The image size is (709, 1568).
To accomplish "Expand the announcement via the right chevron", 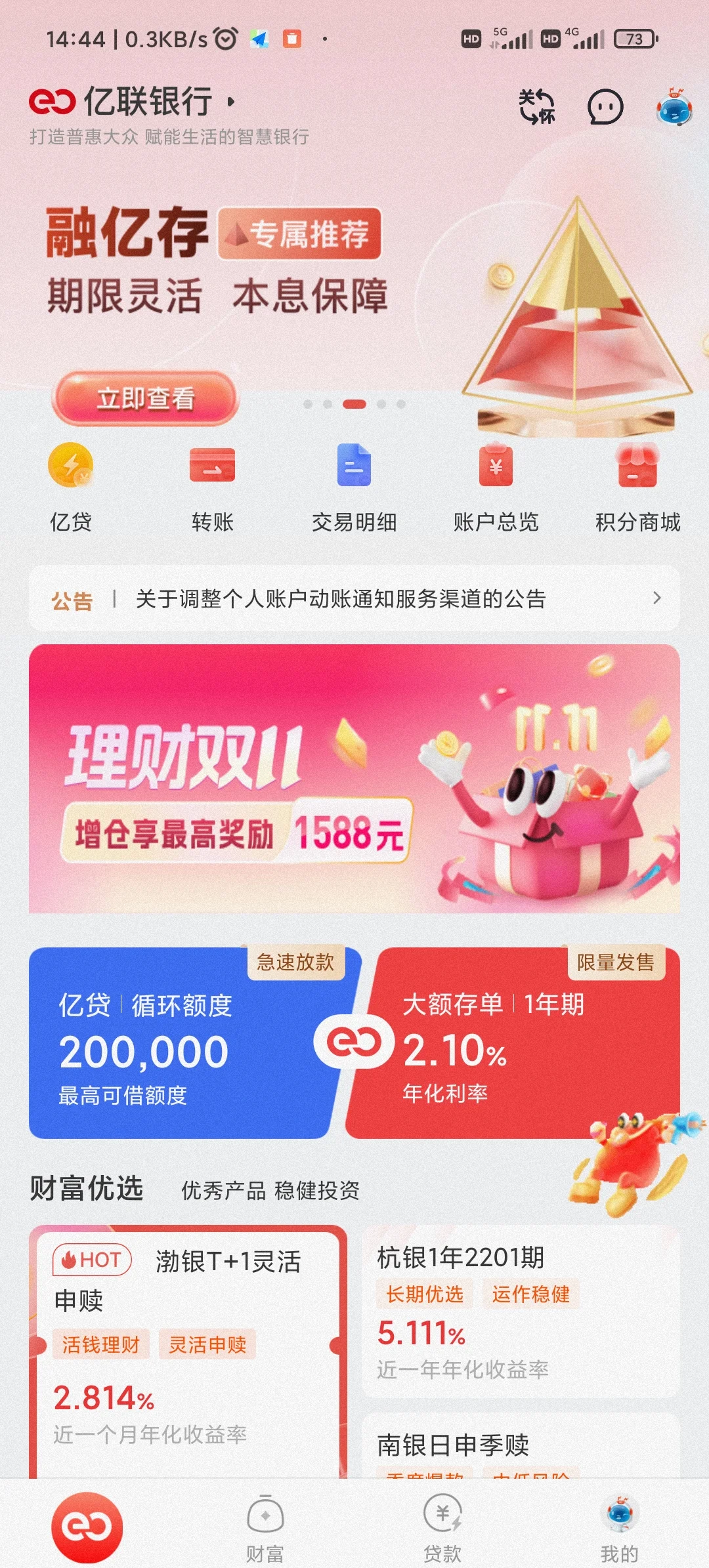I will (659, 599).
